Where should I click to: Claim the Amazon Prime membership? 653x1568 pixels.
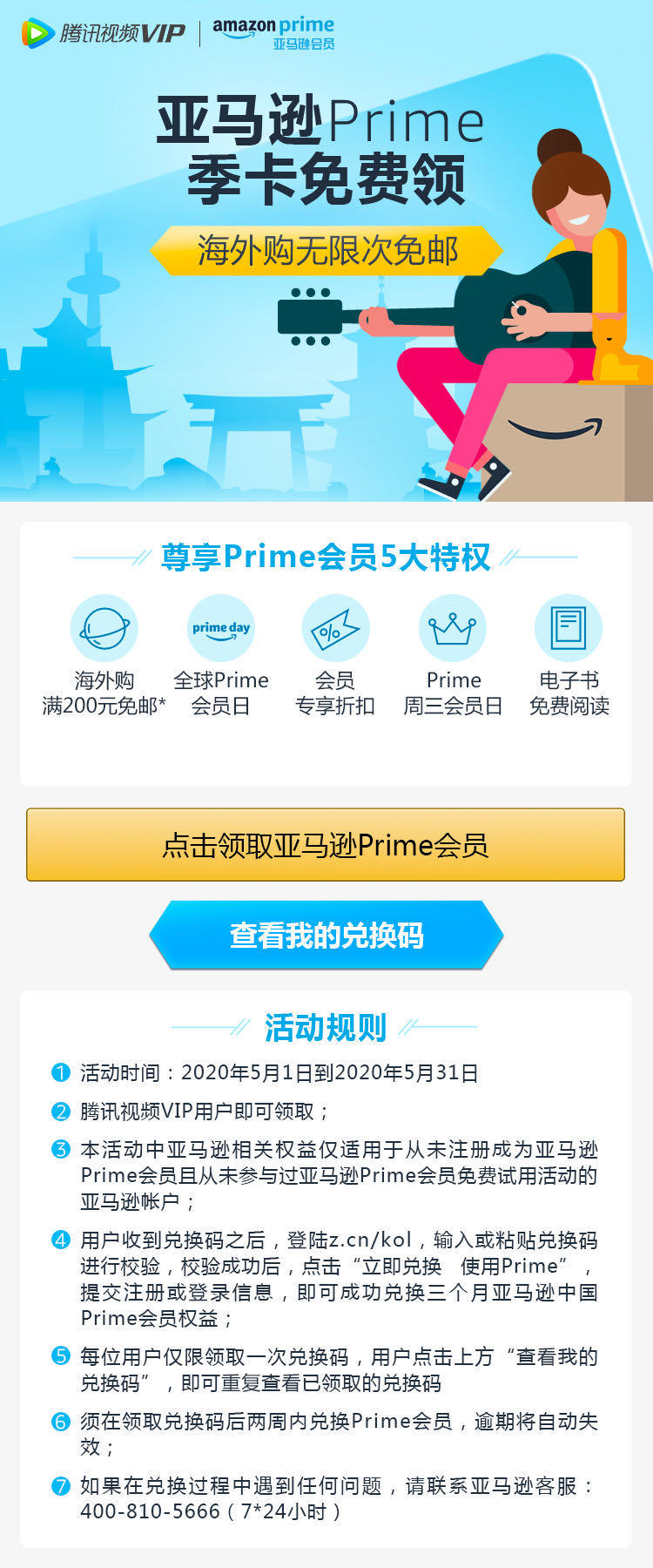326,845
